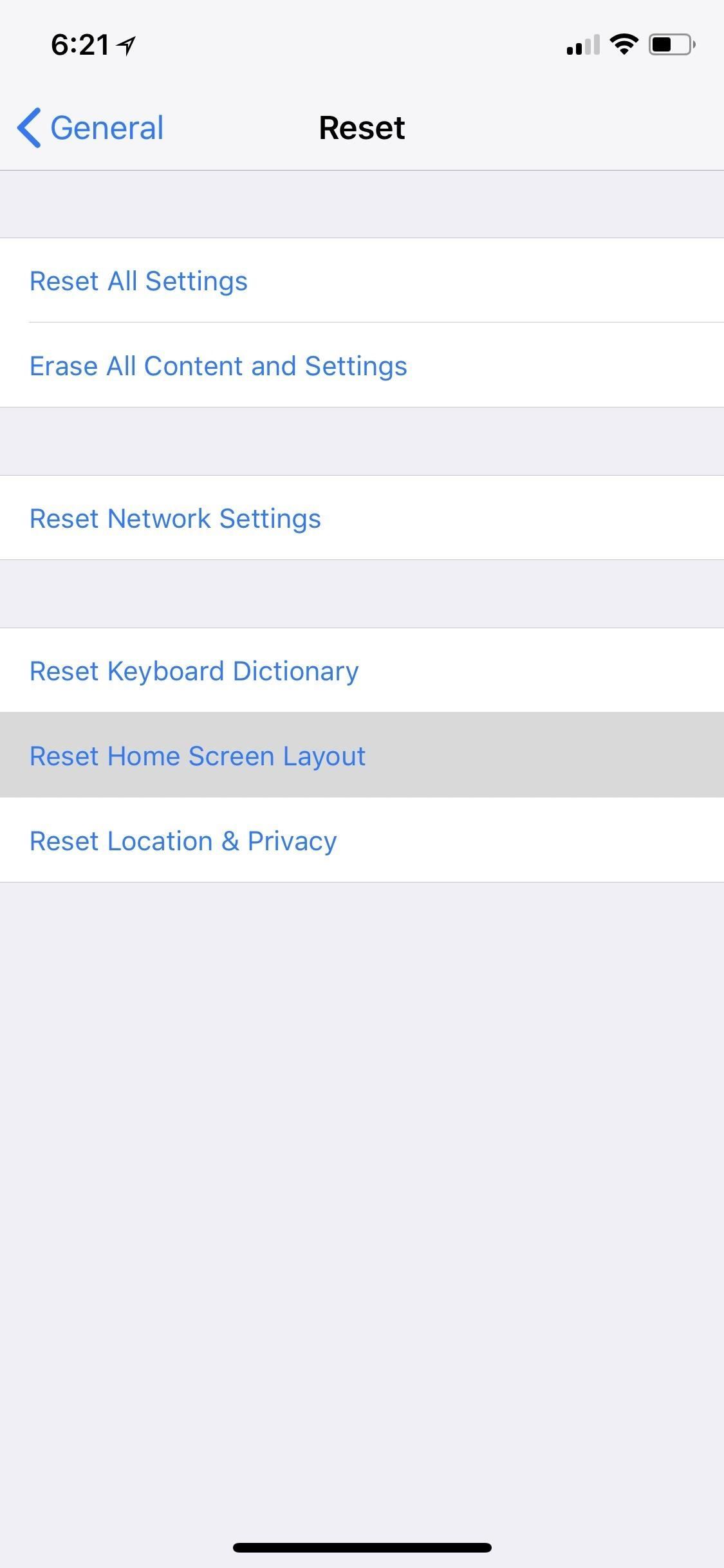Select Reset All Settings
Screen dimensions: 724x1568
138,281
